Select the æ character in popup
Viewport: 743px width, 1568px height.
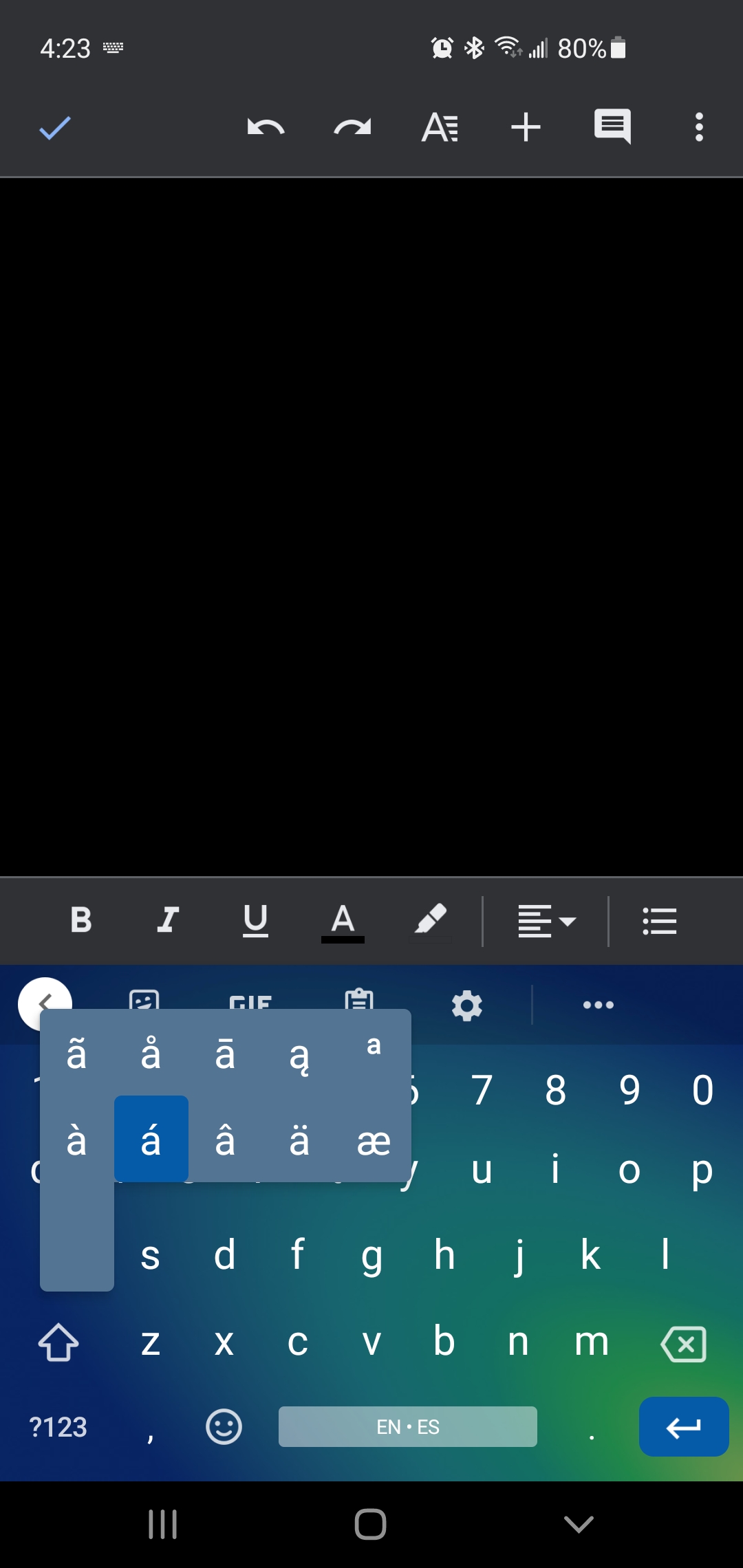tap(374, 1140)
